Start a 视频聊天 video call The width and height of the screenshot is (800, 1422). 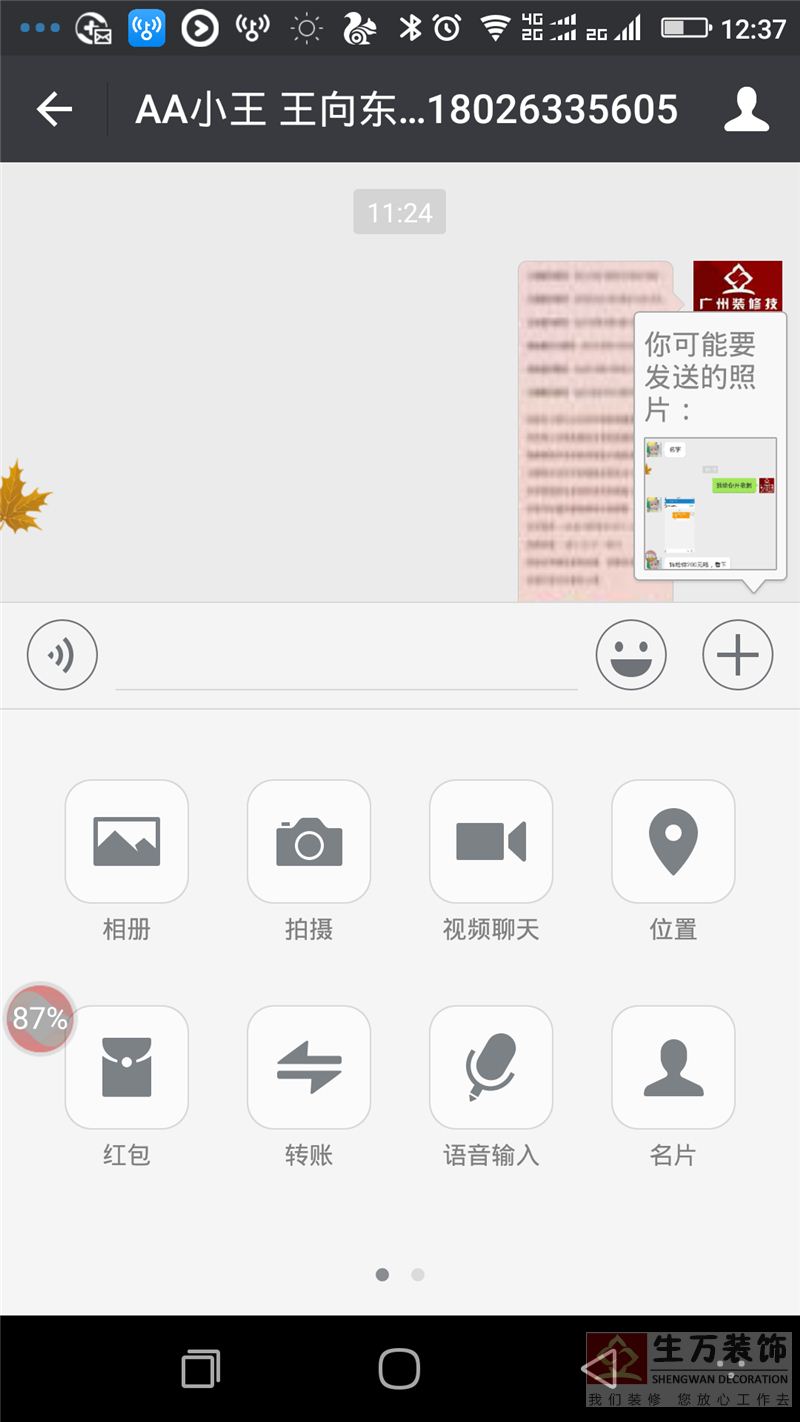click(491, 842)
